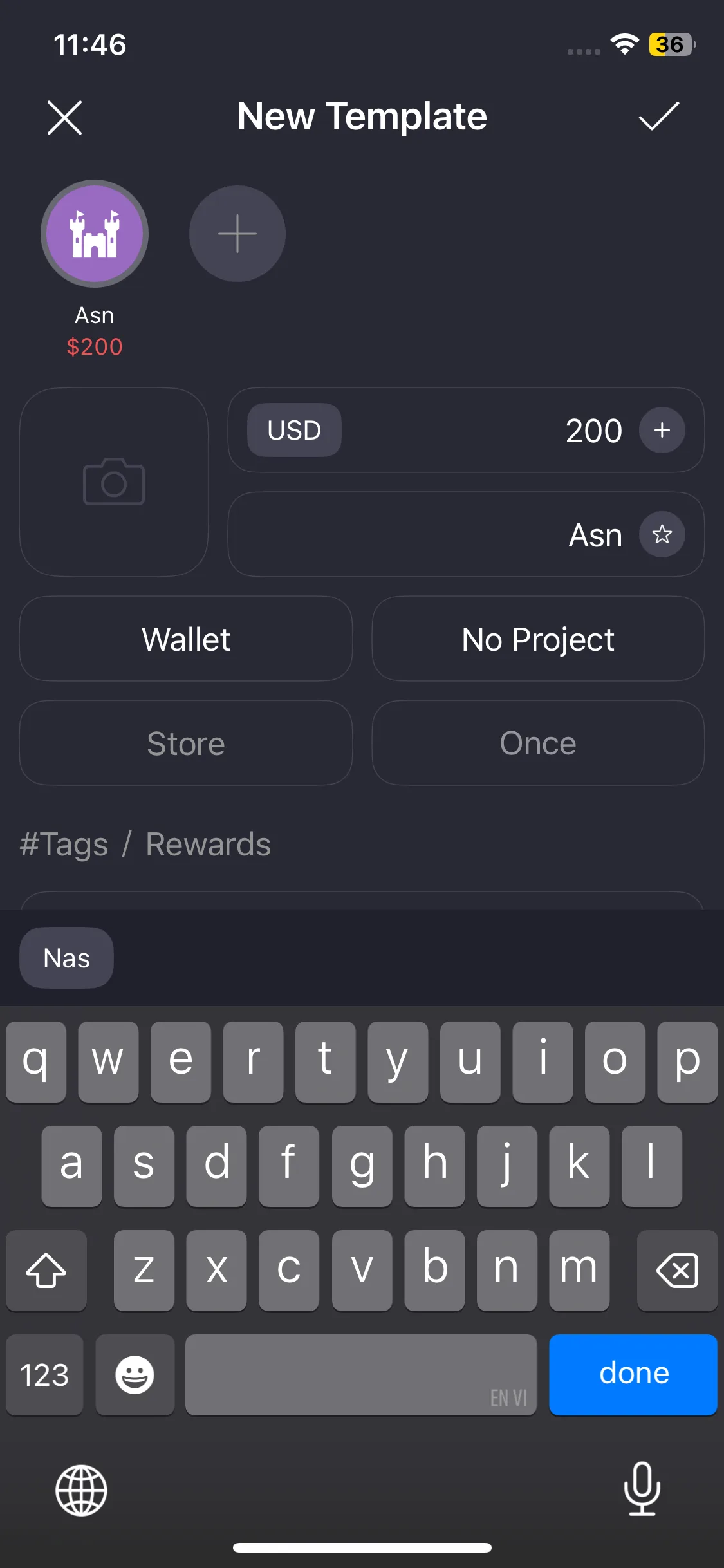724x1568 pixels.
Task: Add another category with plus circle
Action: pos(237,234)
